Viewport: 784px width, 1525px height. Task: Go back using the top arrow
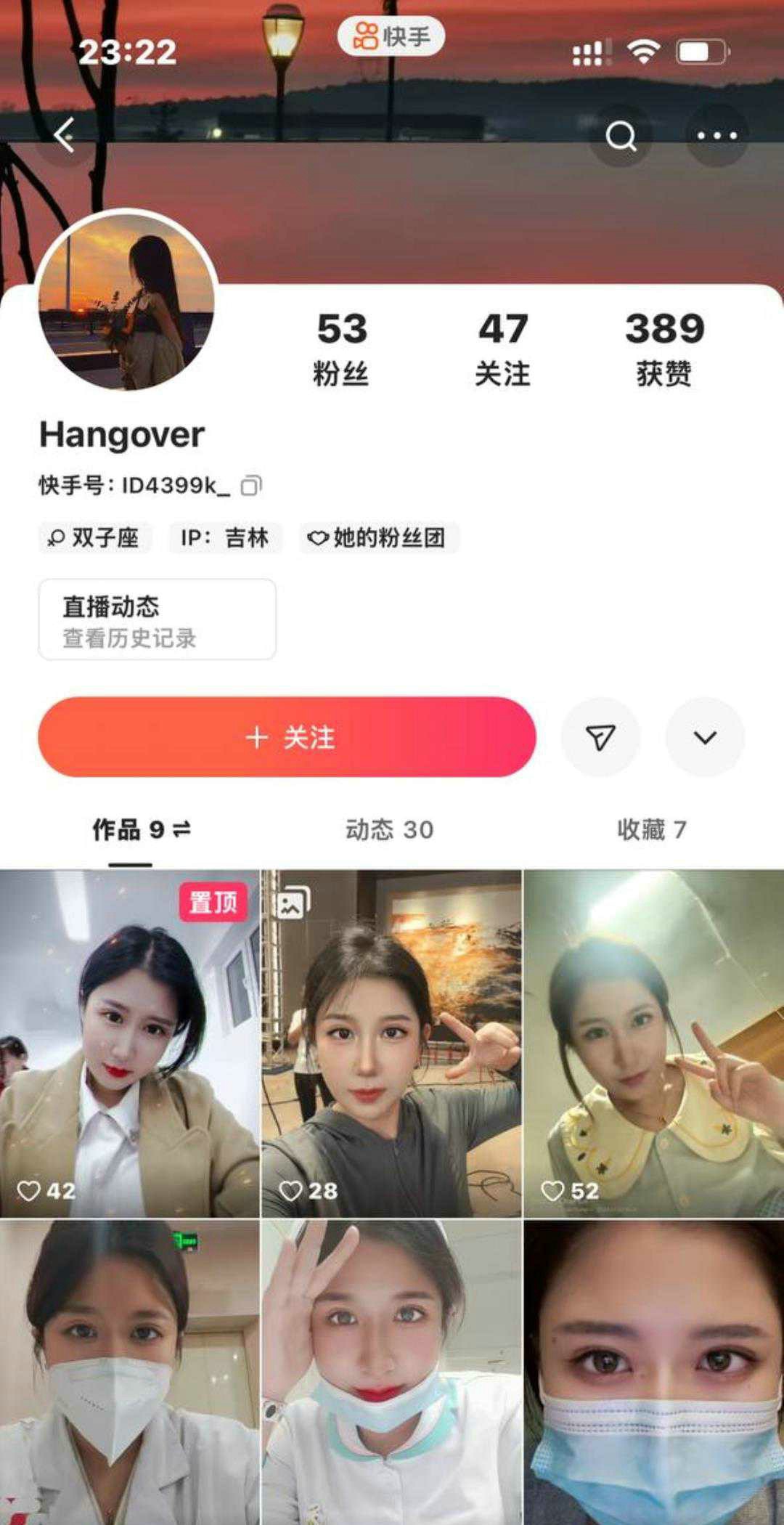click(65, 135)
